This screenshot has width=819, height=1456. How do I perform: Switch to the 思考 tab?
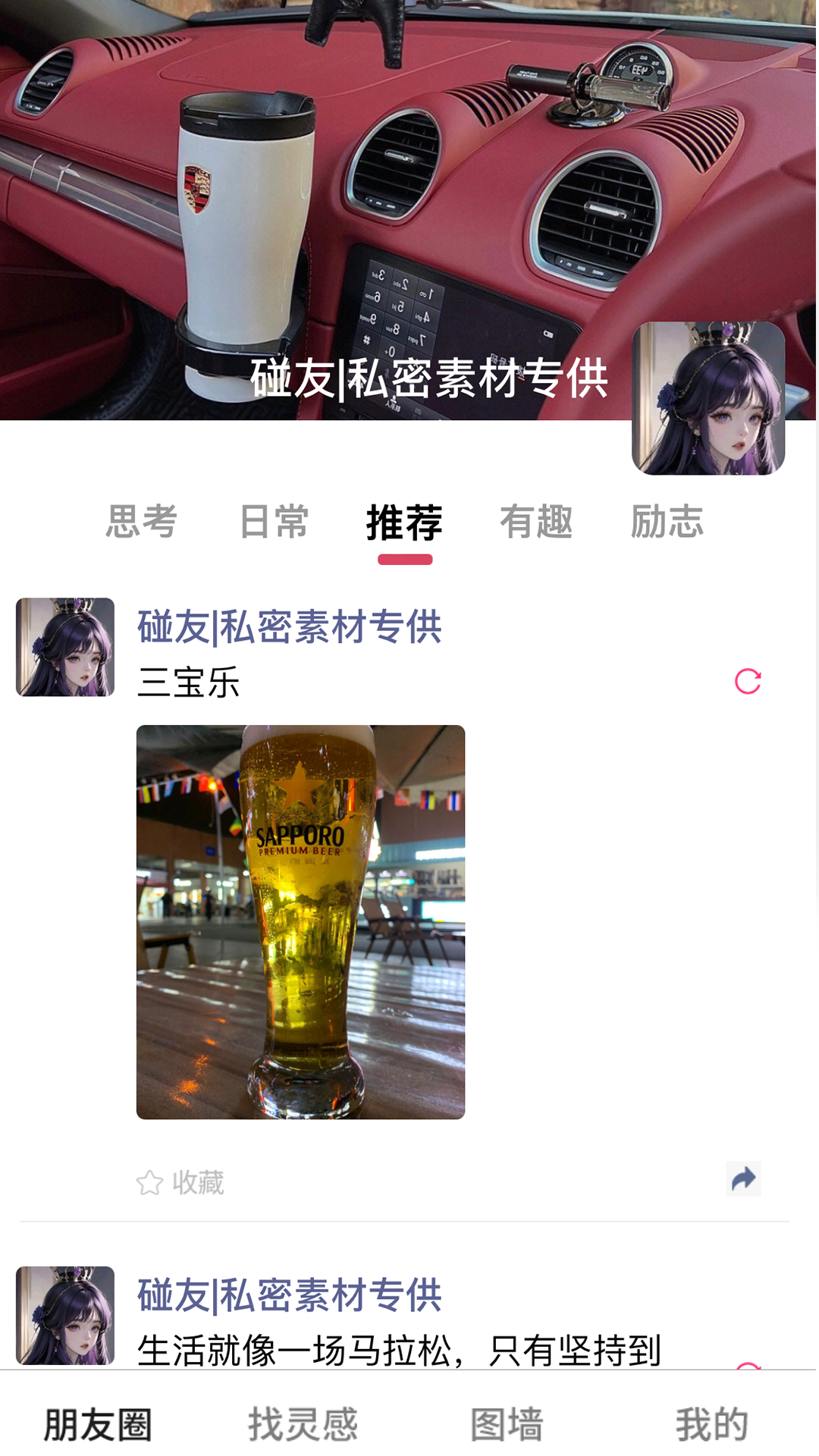click(142, 522)
